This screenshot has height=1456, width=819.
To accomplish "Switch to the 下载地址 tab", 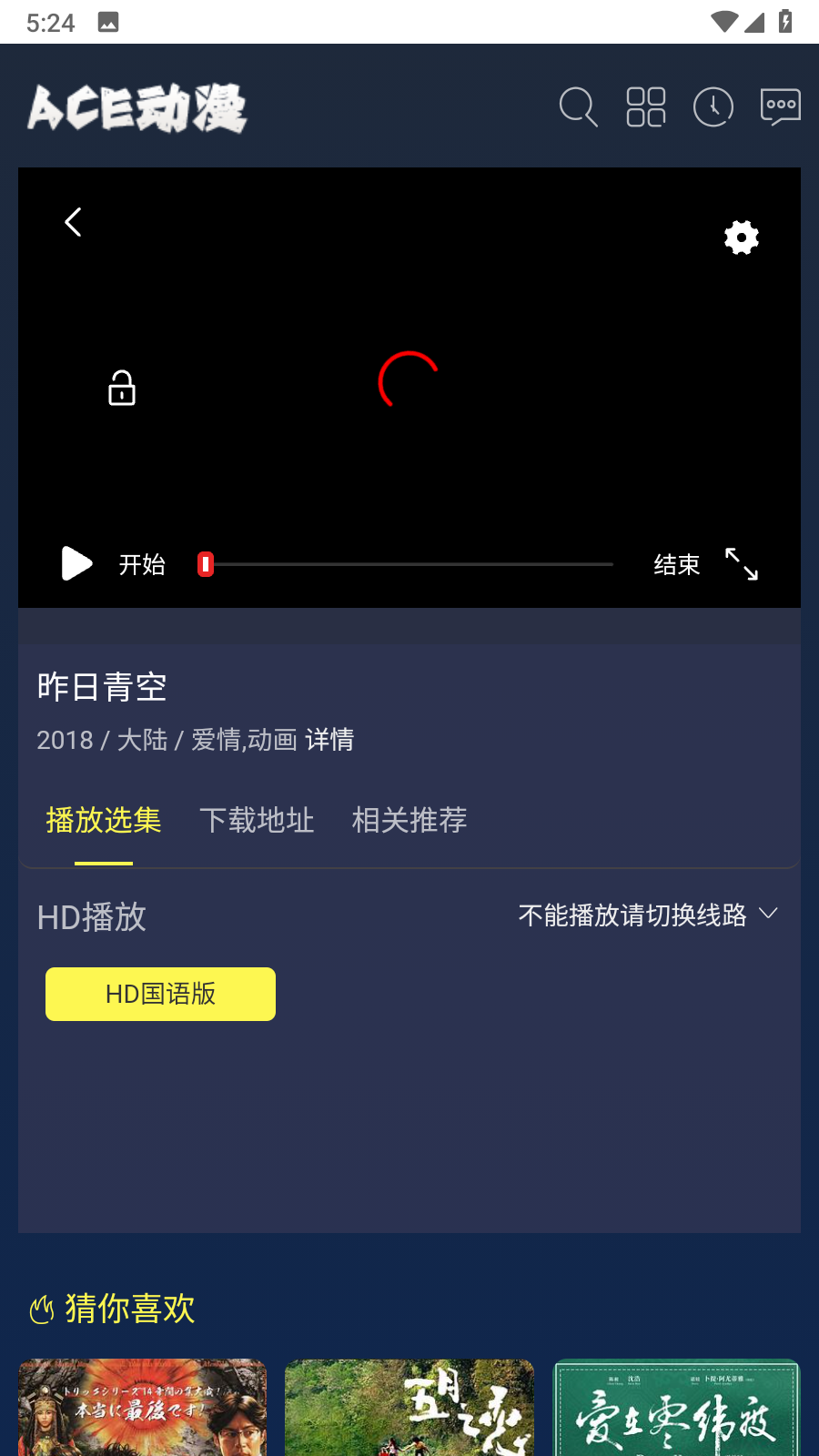I will [x=258, y=820].
